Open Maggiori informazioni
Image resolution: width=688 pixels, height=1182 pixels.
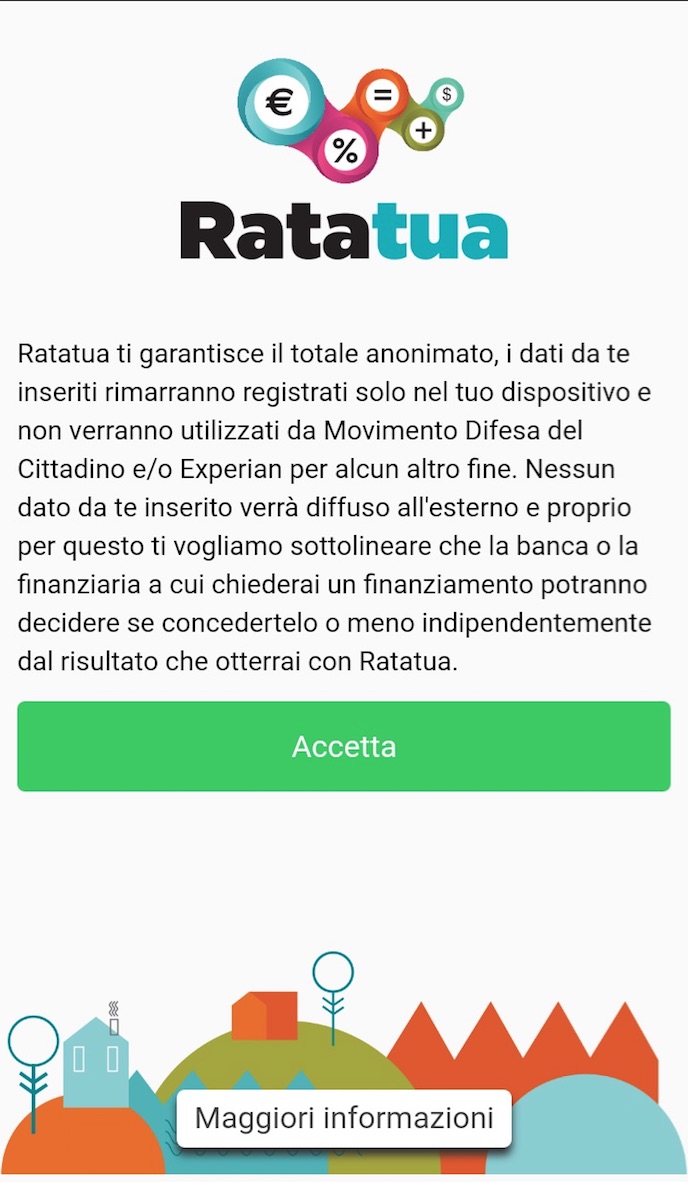pos(344,1117)
